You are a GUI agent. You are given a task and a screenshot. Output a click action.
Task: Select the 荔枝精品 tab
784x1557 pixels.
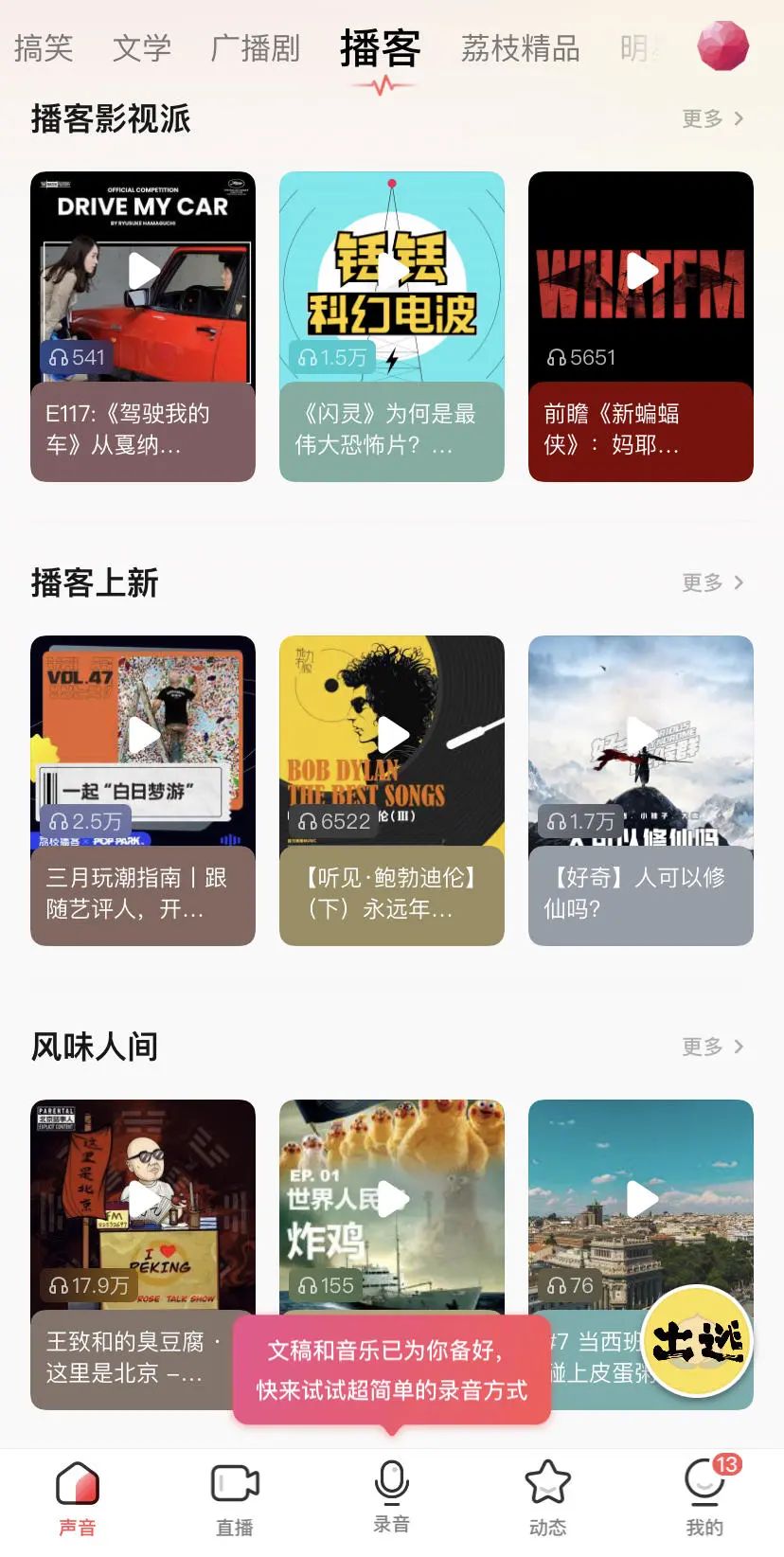pos(520,47)
